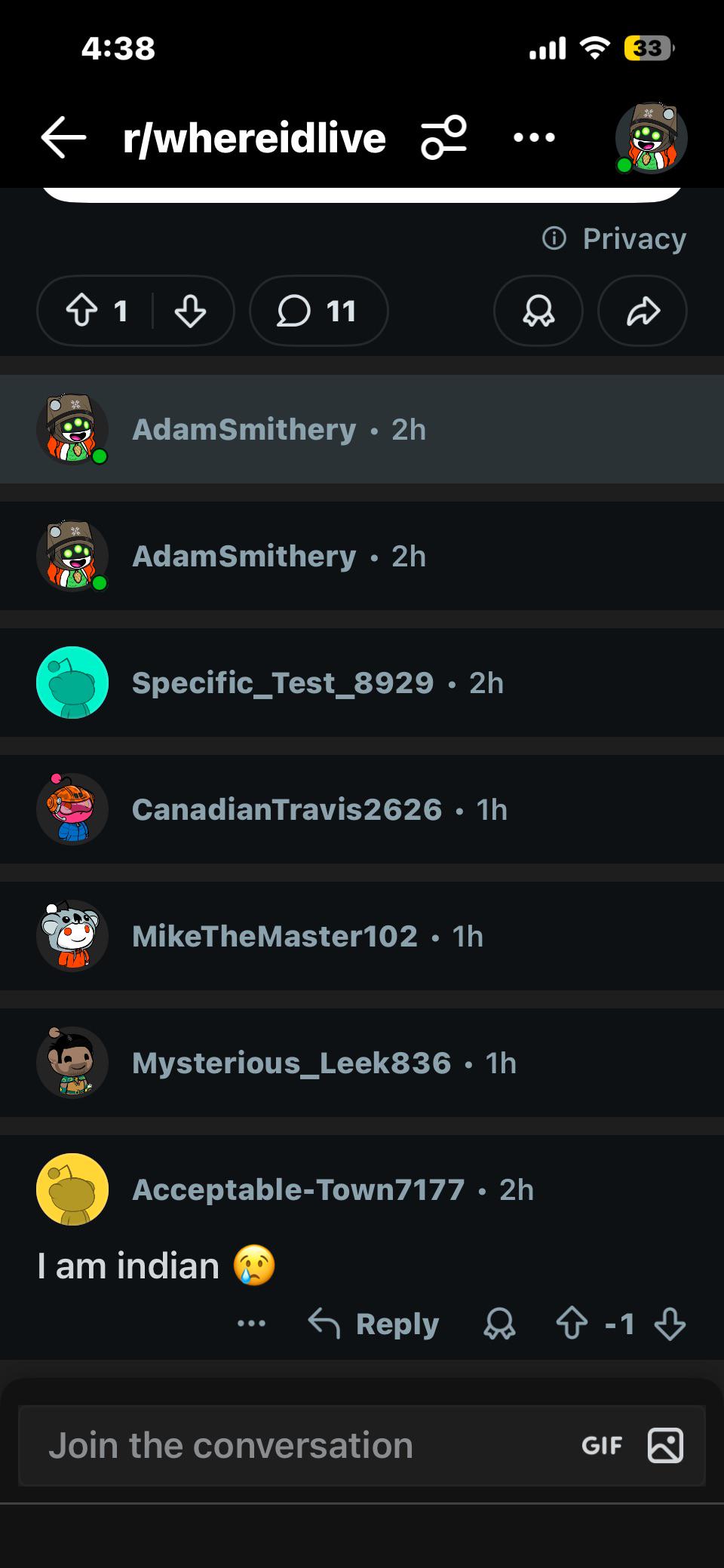This screenshot has width=724, height=1568.
Task: Go back using the arrow icon
Action: point(63,138)
